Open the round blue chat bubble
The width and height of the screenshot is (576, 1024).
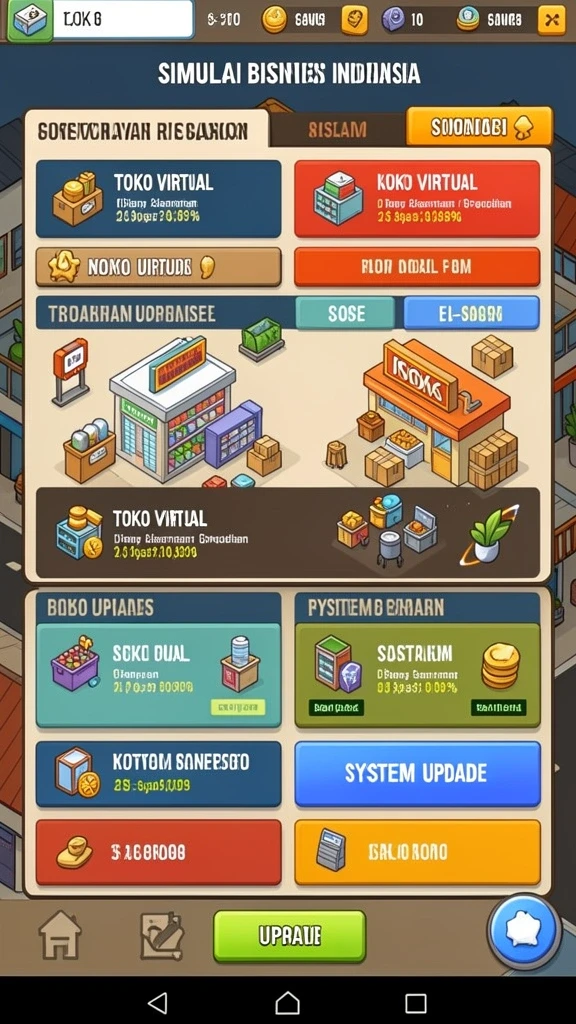click(524, 931)
